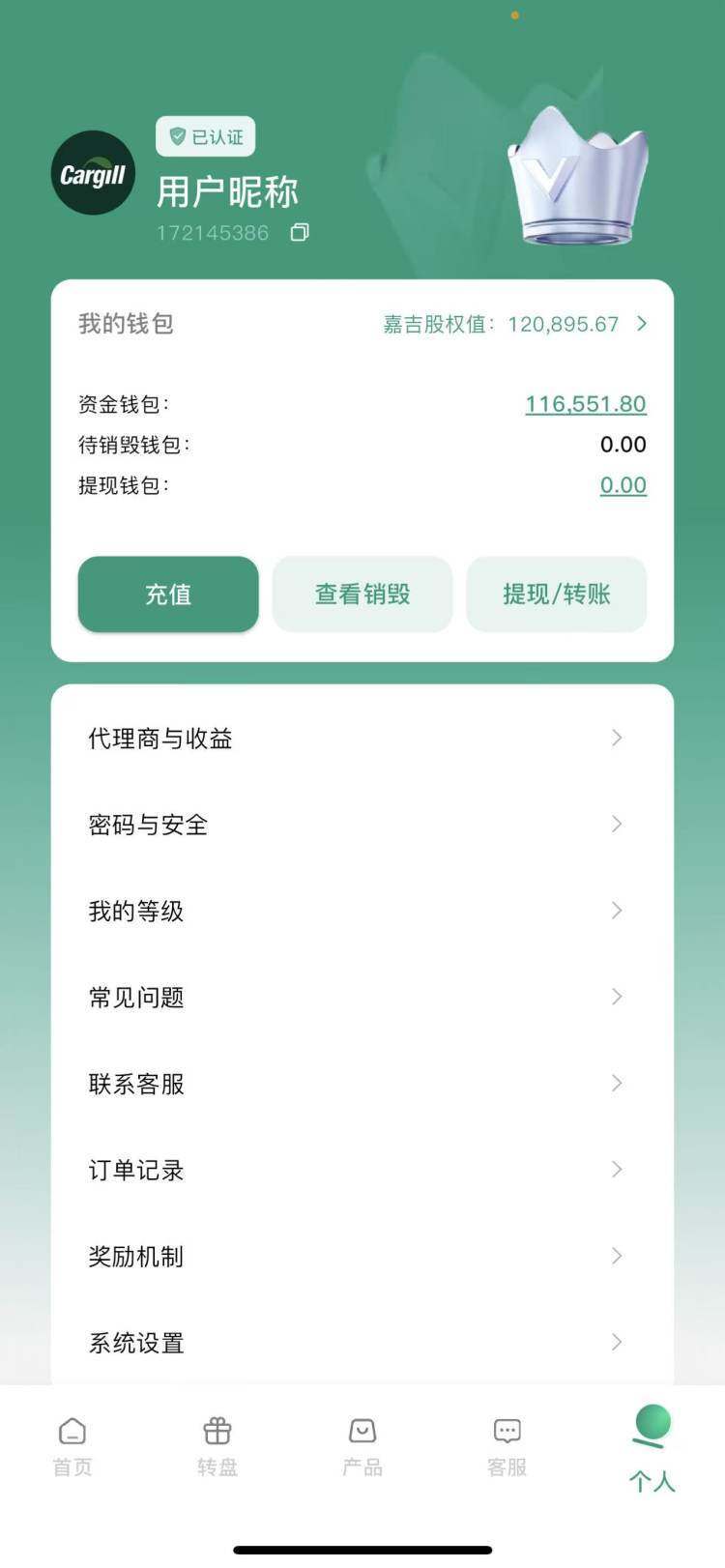Select the 转盘 gift icon in bottom bar
Screen dimensions: 725x1568
(216, 1431)
